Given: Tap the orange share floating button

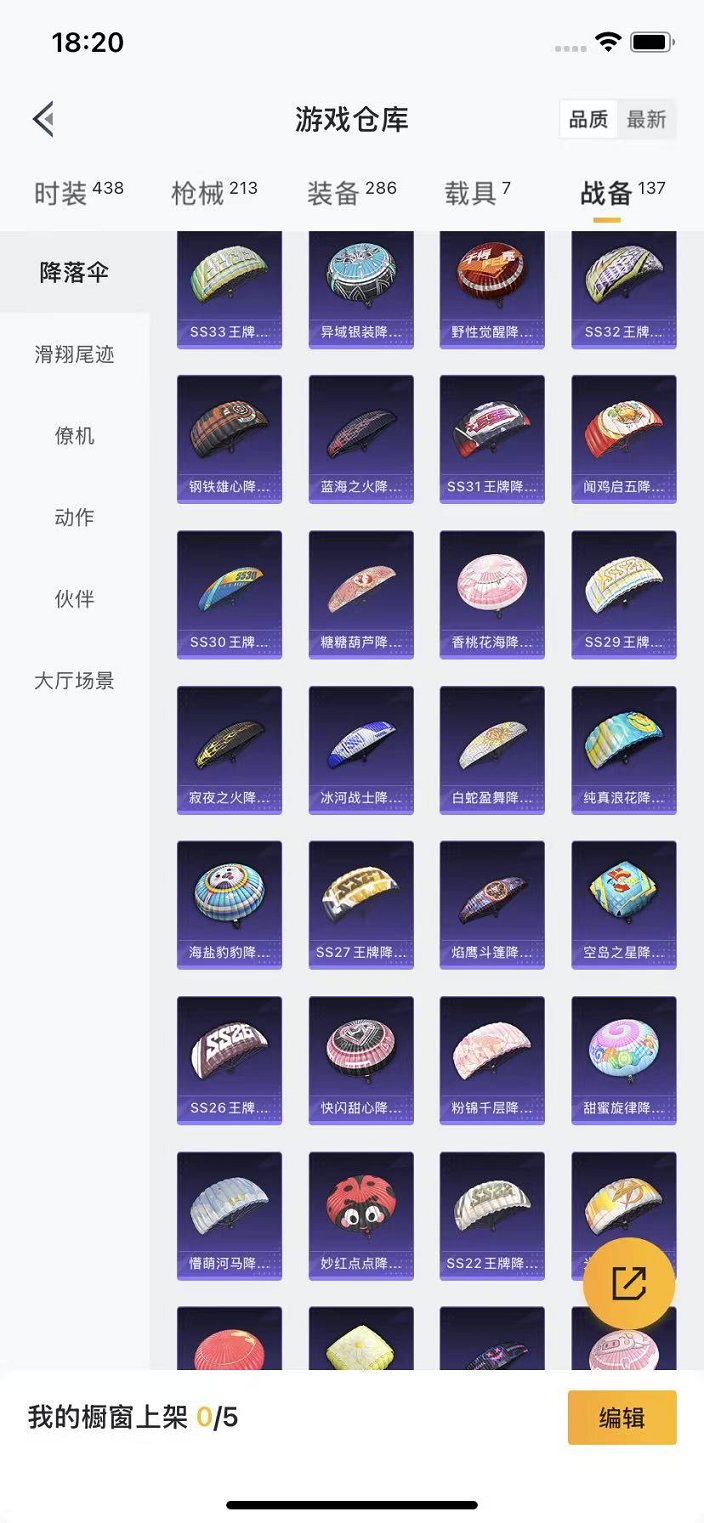Looking at the screenshot, I should click(628, 1283).
